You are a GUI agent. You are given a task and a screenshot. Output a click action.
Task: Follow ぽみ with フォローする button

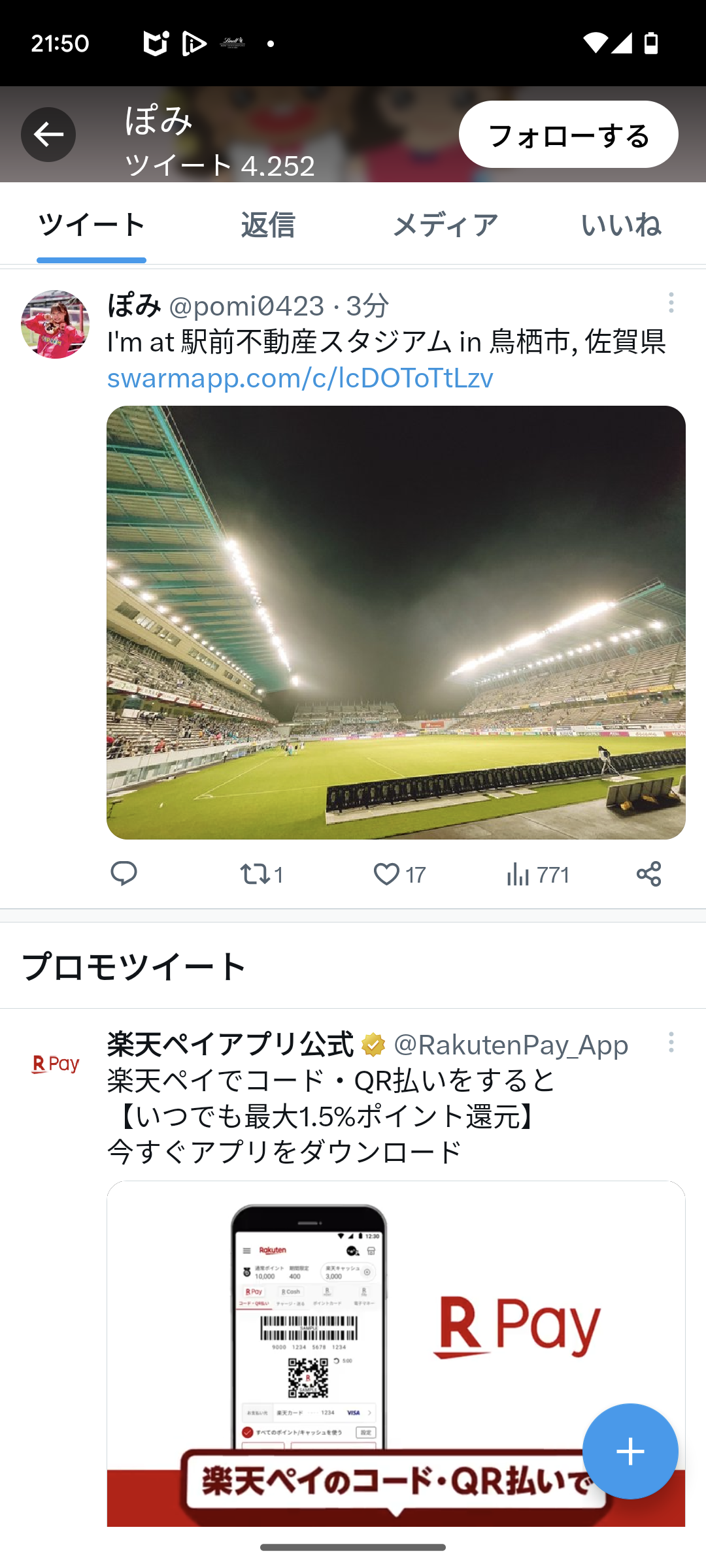tap(568, 135)
